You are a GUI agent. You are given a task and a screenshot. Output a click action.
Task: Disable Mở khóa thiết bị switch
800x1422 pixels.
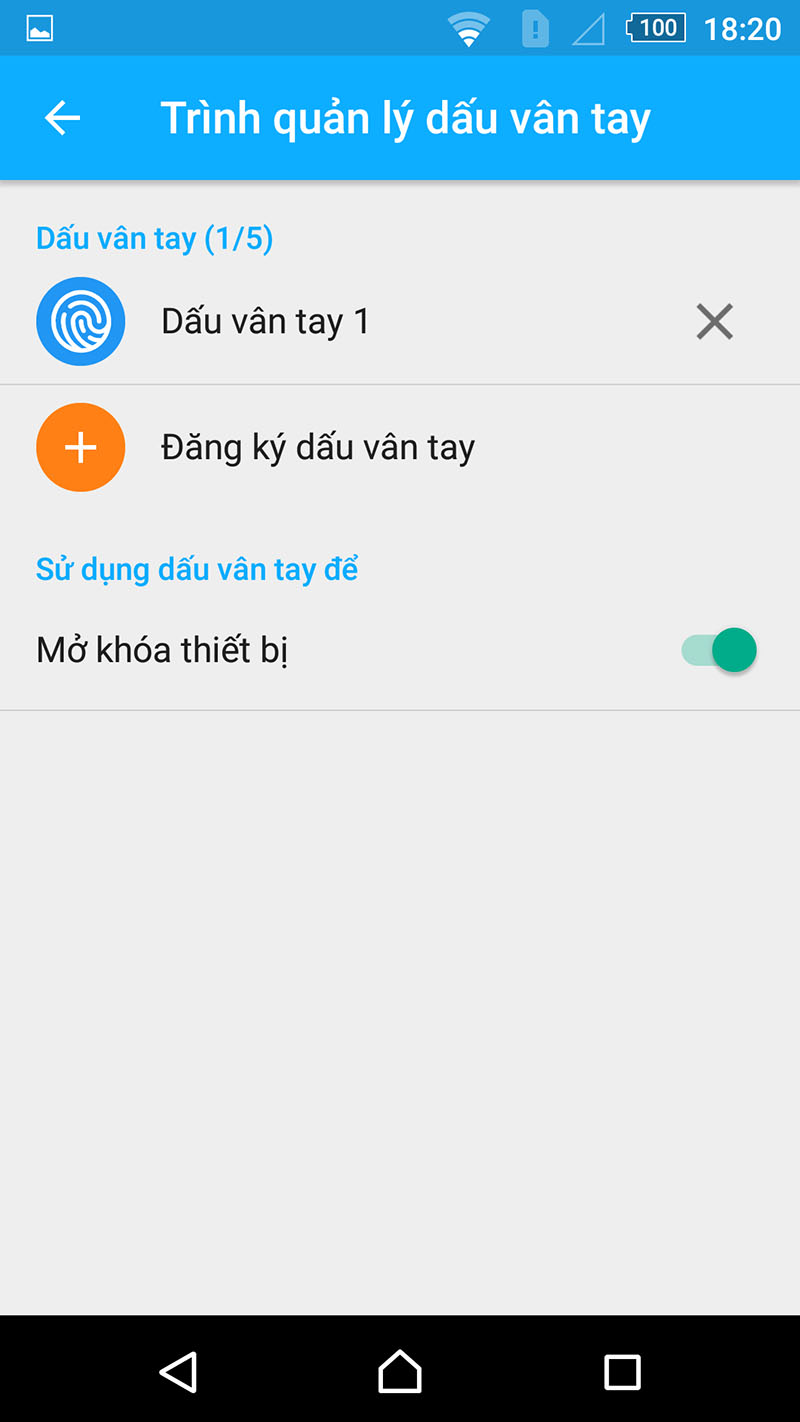719,650
